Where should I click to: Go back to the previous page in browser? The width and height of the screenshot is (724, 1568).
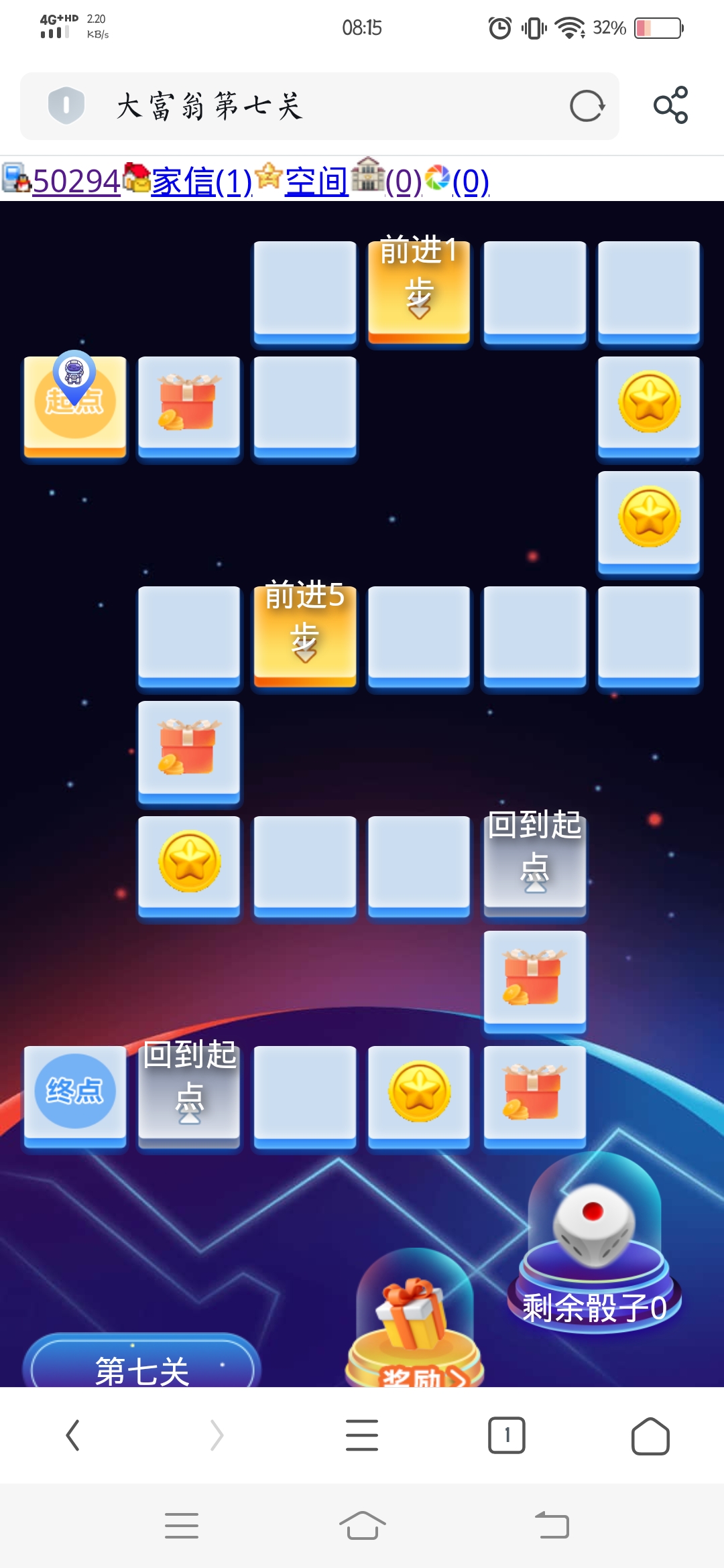[x=72, y=1435]
